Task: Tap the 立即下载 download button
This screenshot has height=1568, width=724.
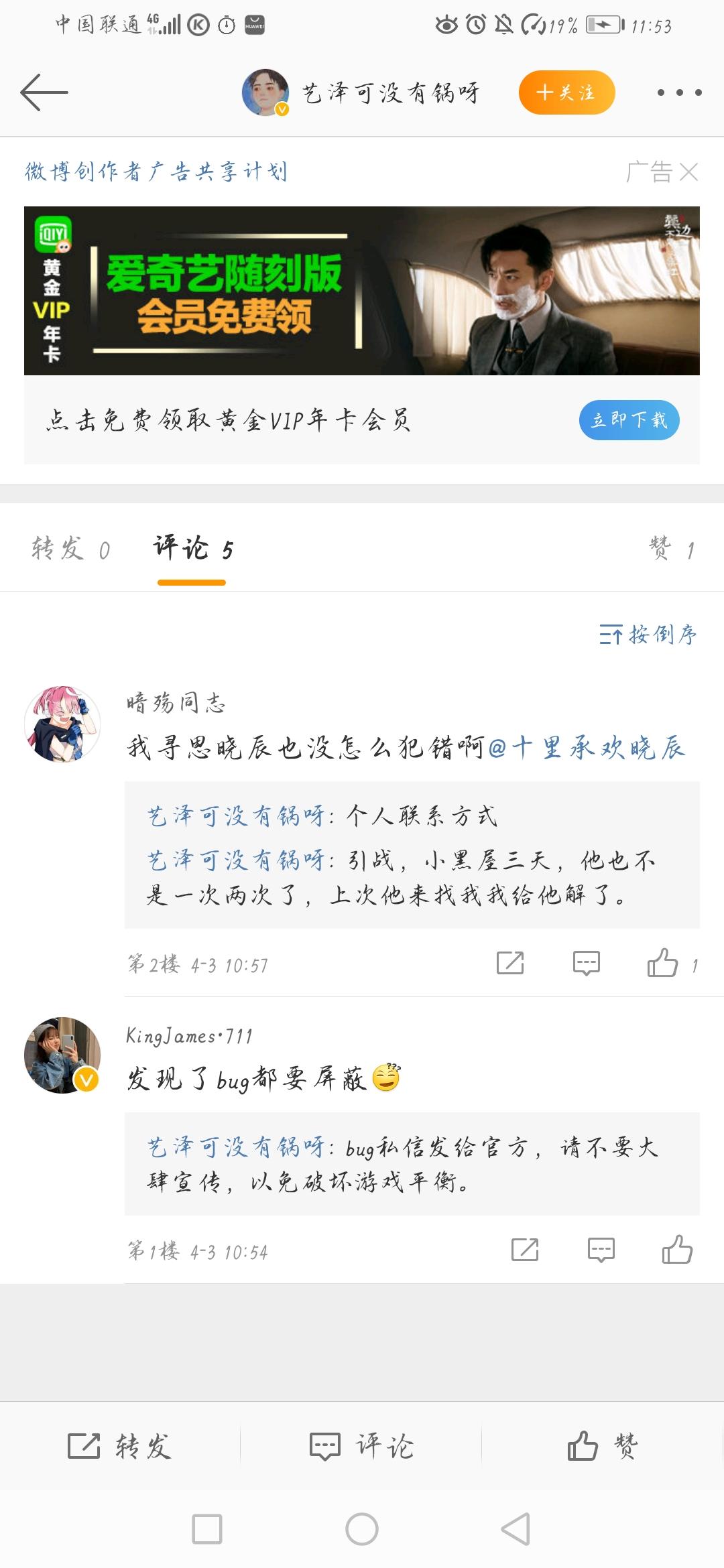Action: [x=629, y=420]
